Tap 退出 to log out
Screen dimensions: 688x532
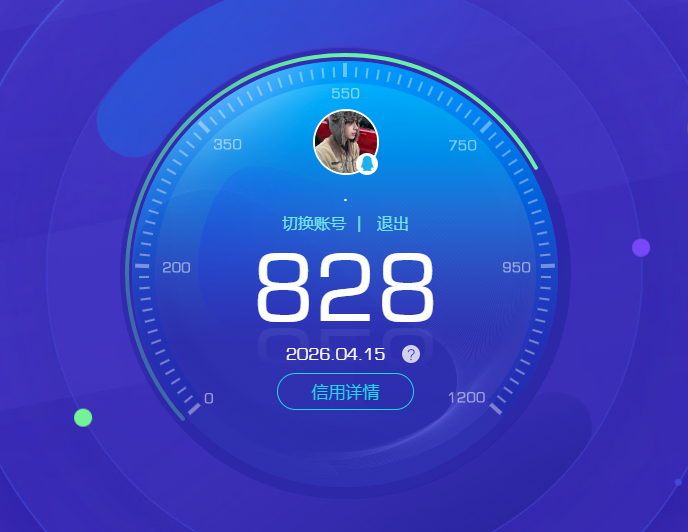393,224
